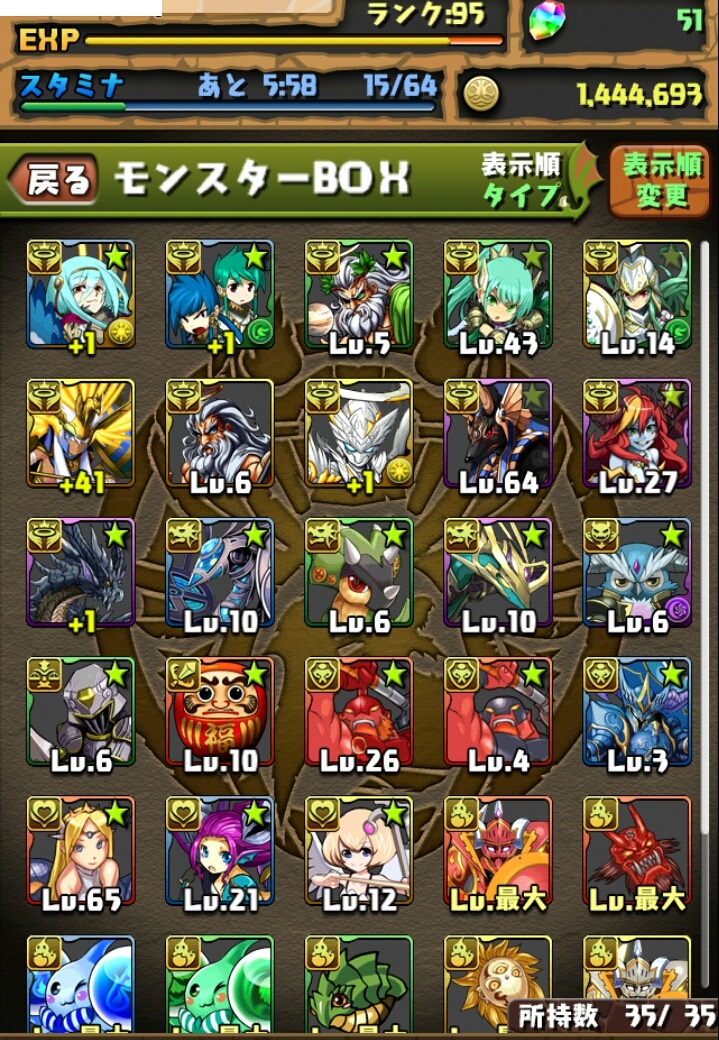Open the +41 golden monster card

click(81, 434)
